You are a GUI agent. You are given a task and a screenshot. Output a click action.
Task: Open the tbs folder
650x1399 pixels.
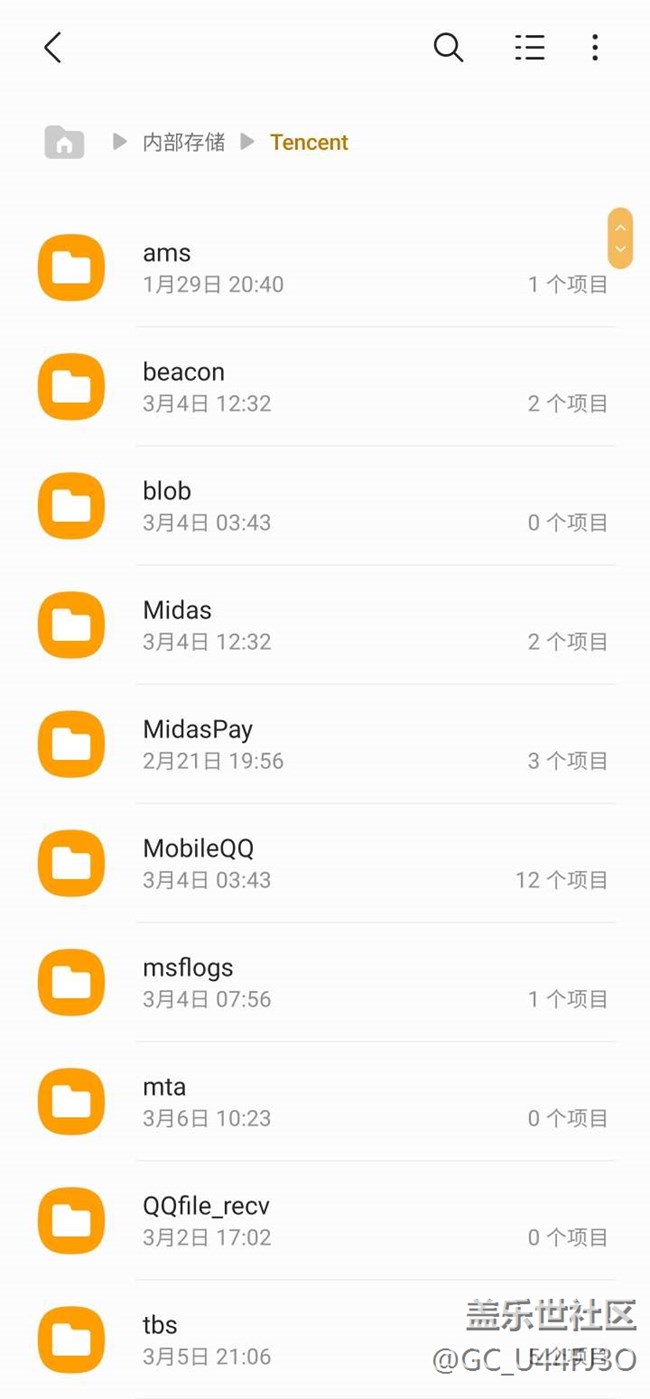point(325,1339)
